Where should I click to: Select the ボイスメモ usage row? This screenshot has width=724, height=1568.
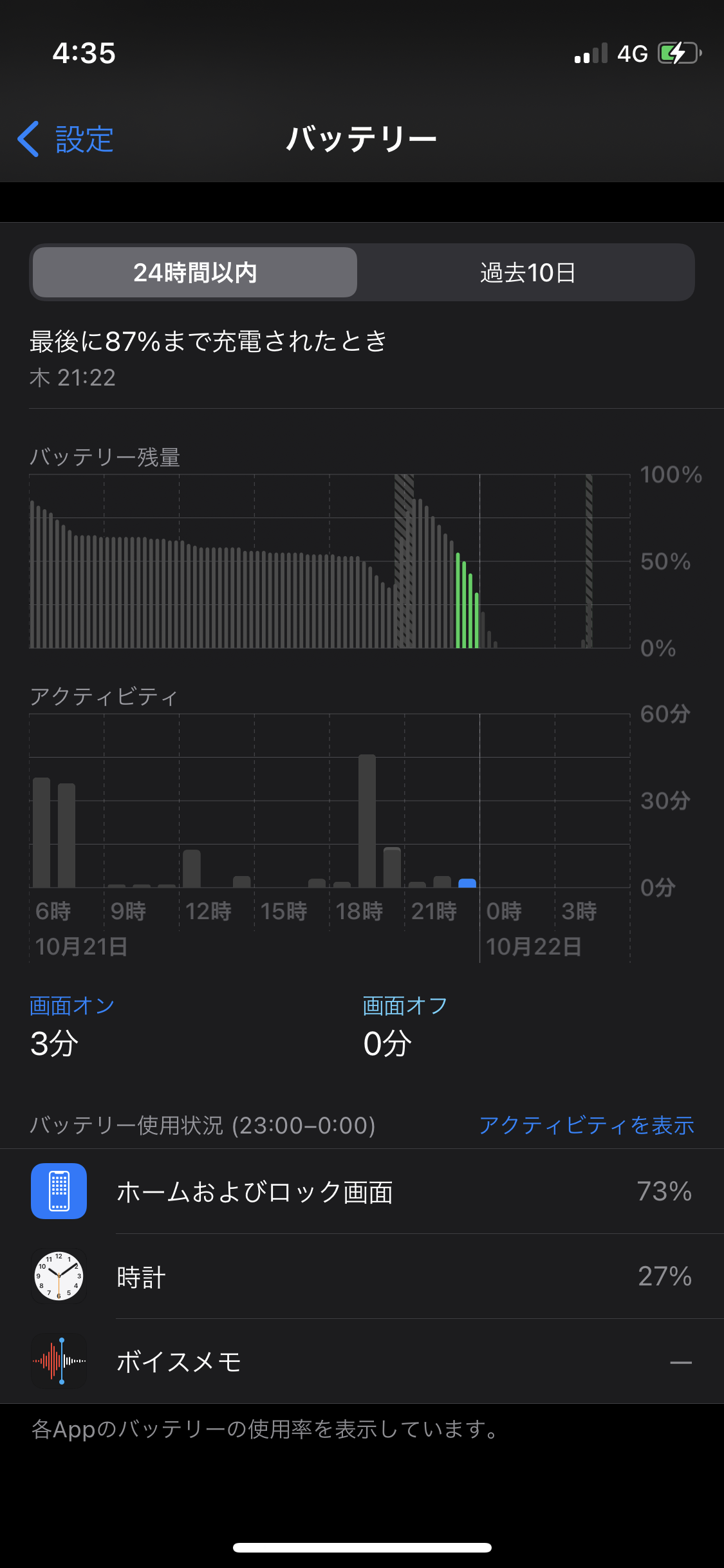pos(362,1361)
